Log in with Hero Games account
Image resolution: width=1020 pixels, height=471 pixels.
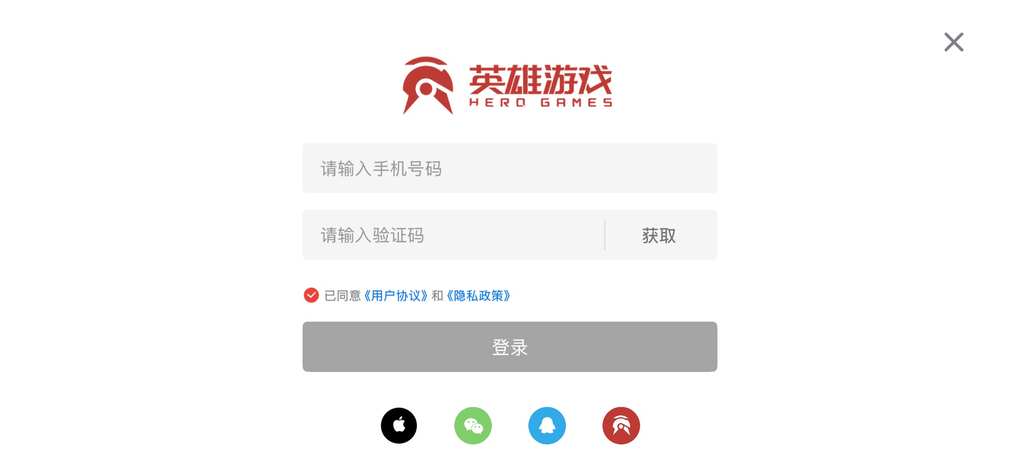(x=621, y=426)
